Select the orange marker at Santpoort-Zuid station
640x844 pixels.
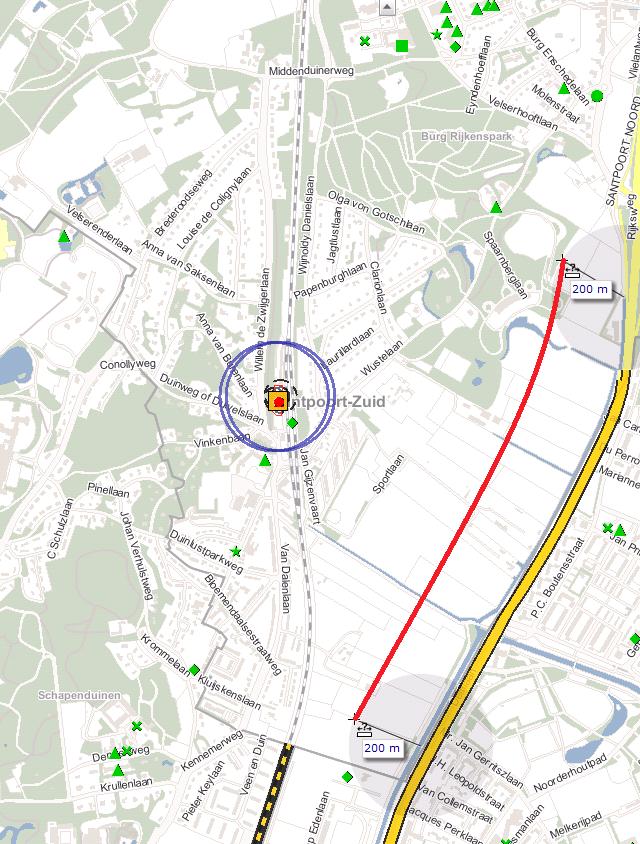click(x=277, y=400)
